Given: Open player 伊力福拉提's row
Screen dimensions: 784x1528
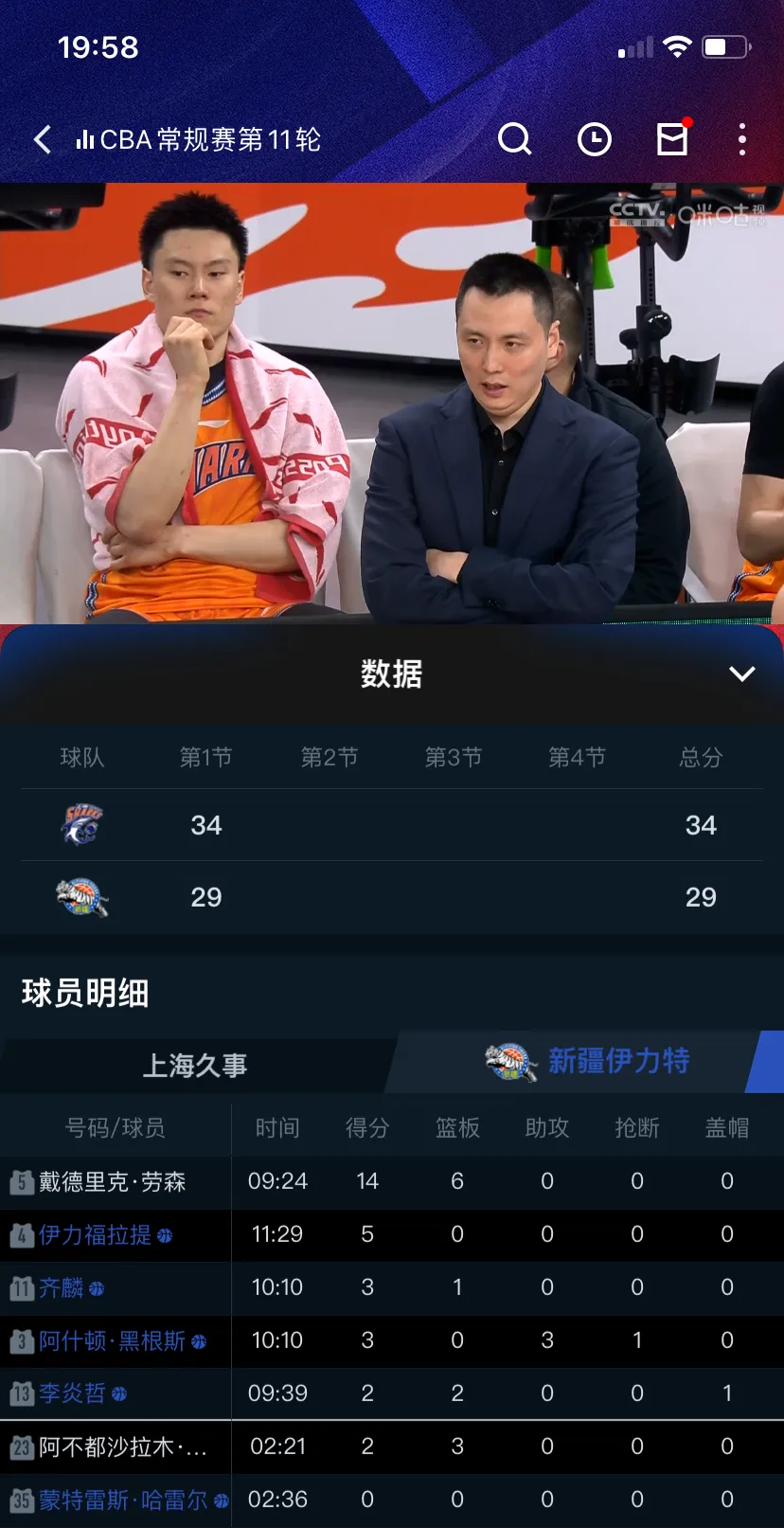Looking at the screenshot, I should (95, 1235).
